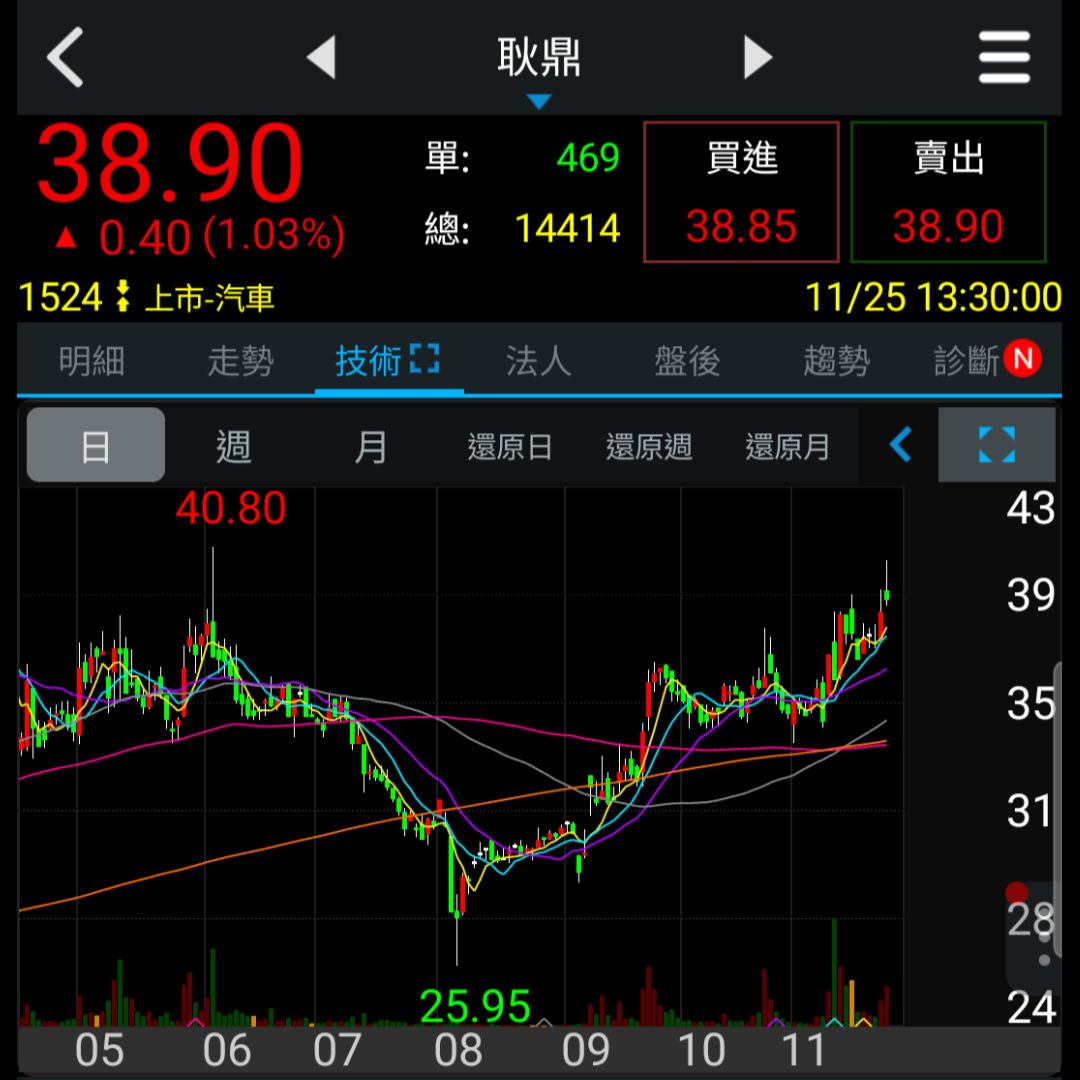Select the 還原日 adjusted daily chart

tap(510, 446)
